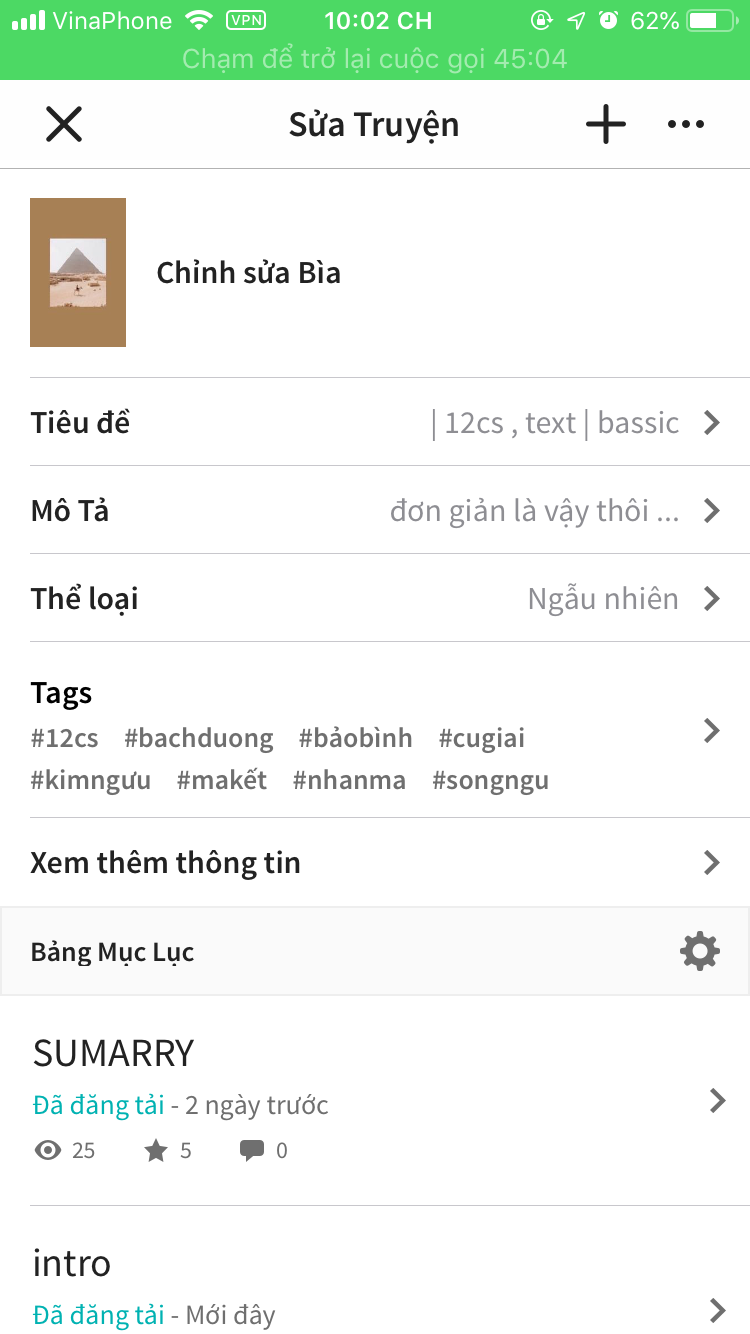The height and width of the screenshot is (1334, 750).
Task: Add a new chapter with the plus icon
Action: coord(606,125)
